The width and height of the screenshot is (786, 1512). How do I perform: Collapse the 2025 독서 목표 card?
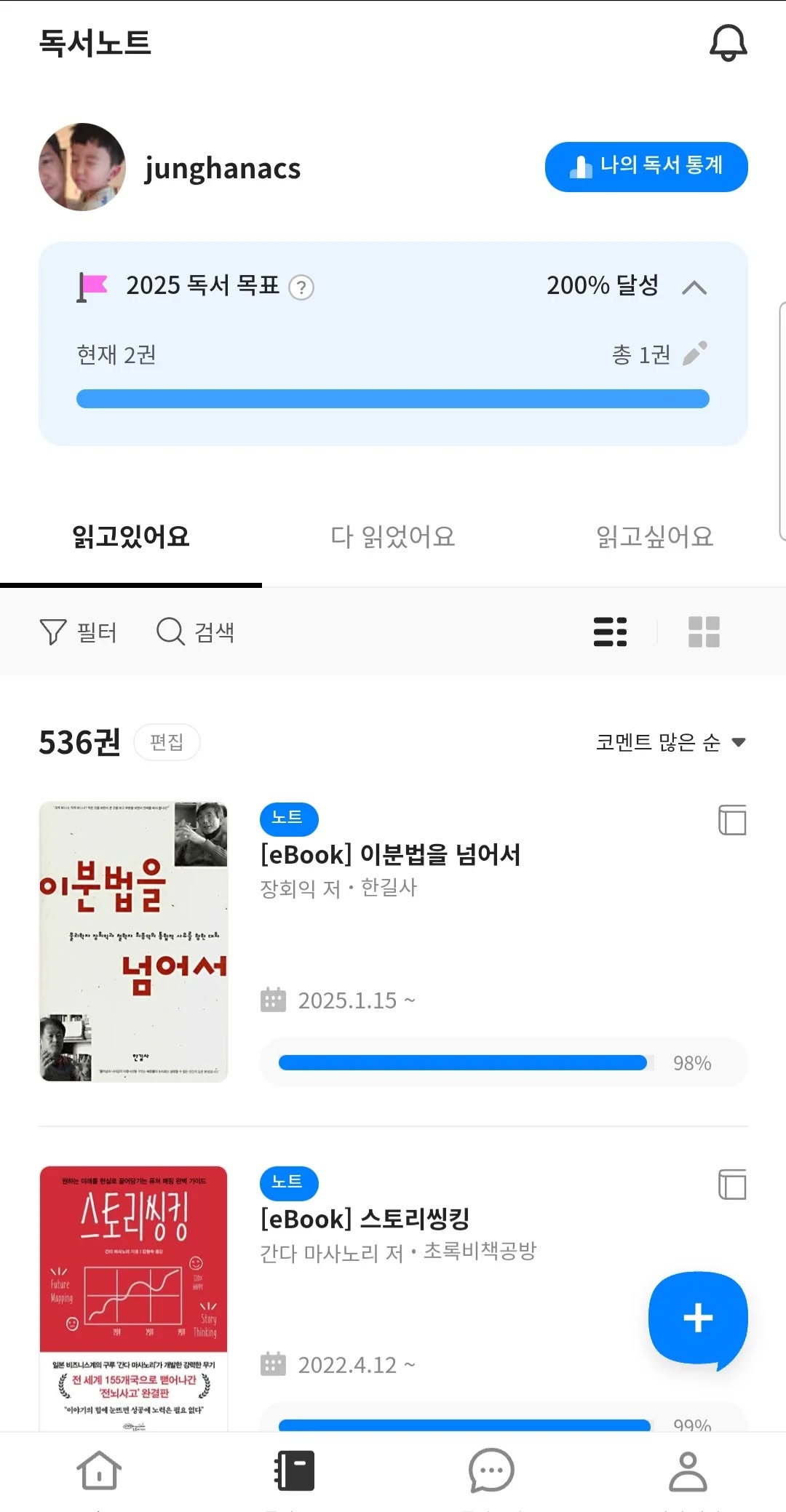pyautogui.click(x=694, y=287)
